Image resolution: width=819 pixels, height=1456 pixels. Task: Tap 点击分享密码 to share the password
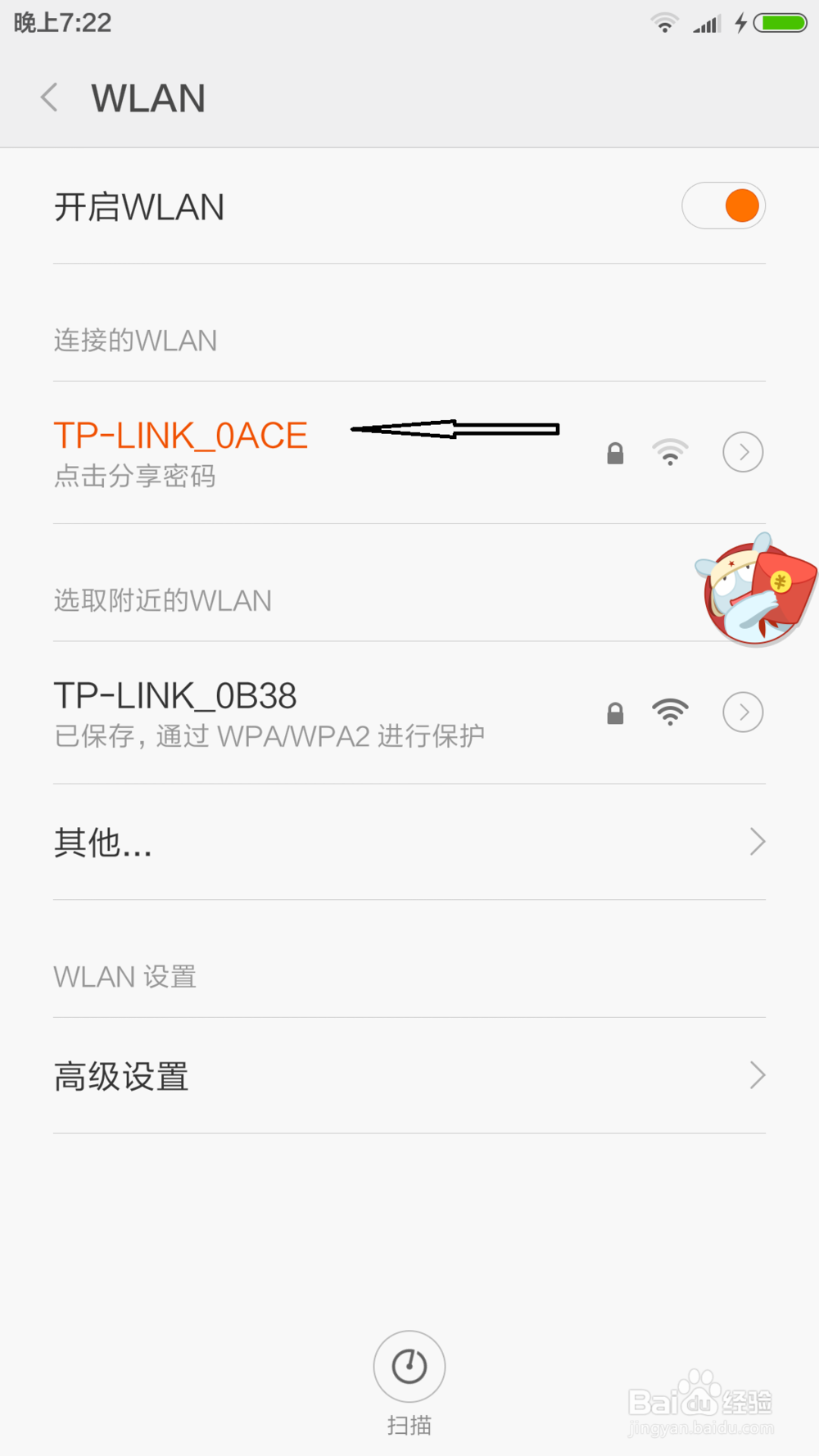click(133, 476)
